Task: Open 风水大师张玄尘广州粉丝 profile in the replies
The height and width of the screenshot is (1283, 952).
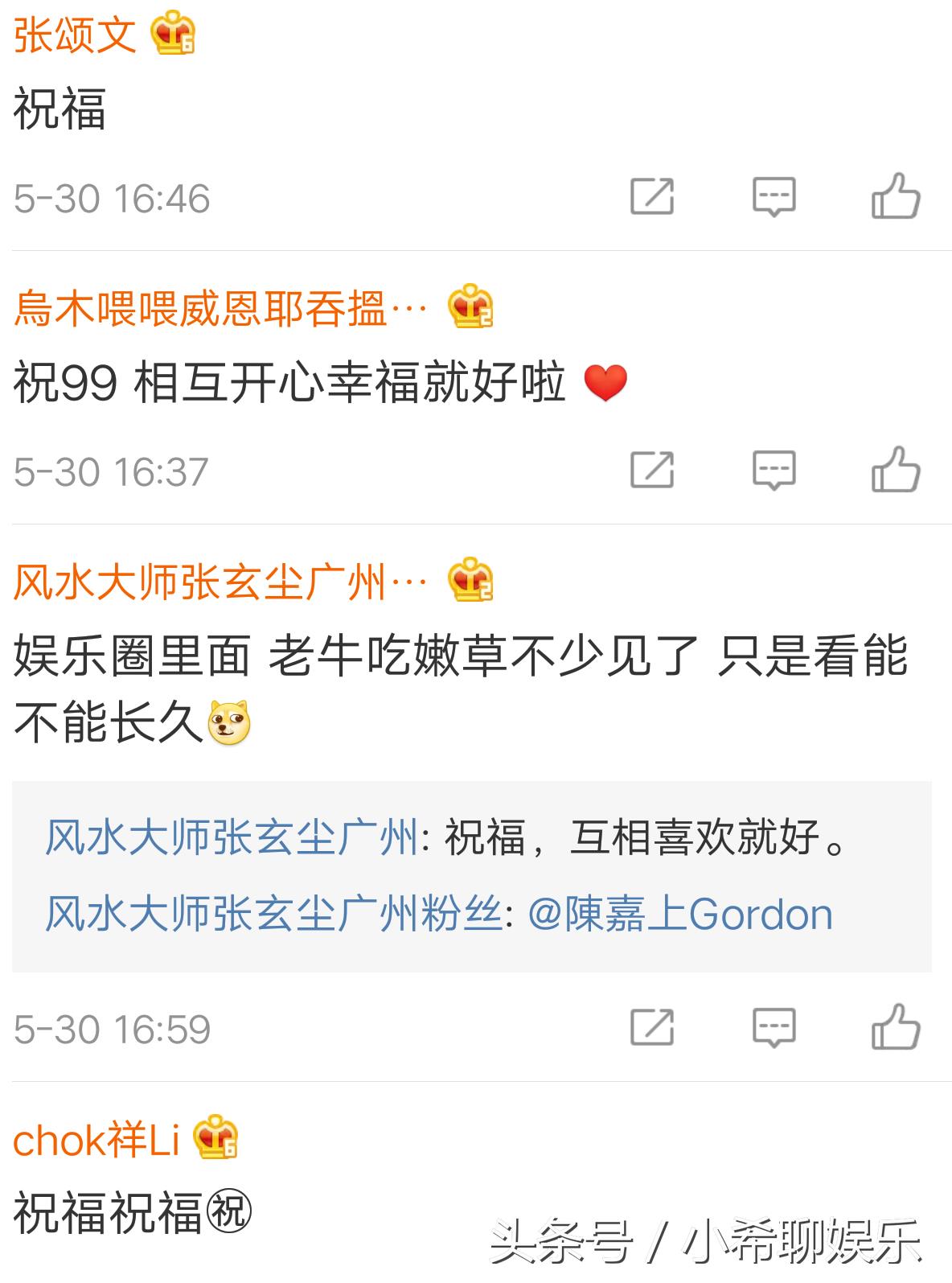Action: pyautogui.click(x=273, y=915)
